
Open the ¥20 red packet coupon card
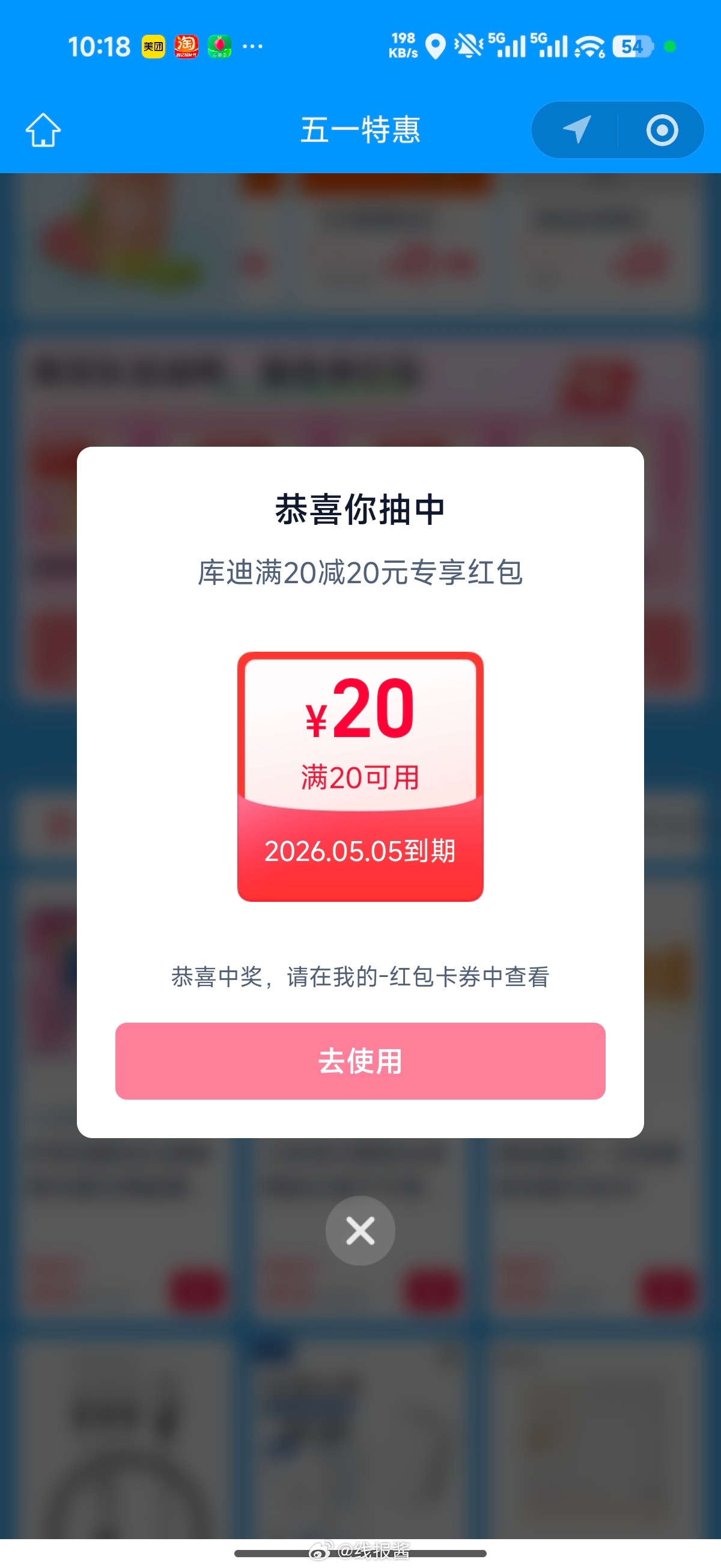pos(360,776)
